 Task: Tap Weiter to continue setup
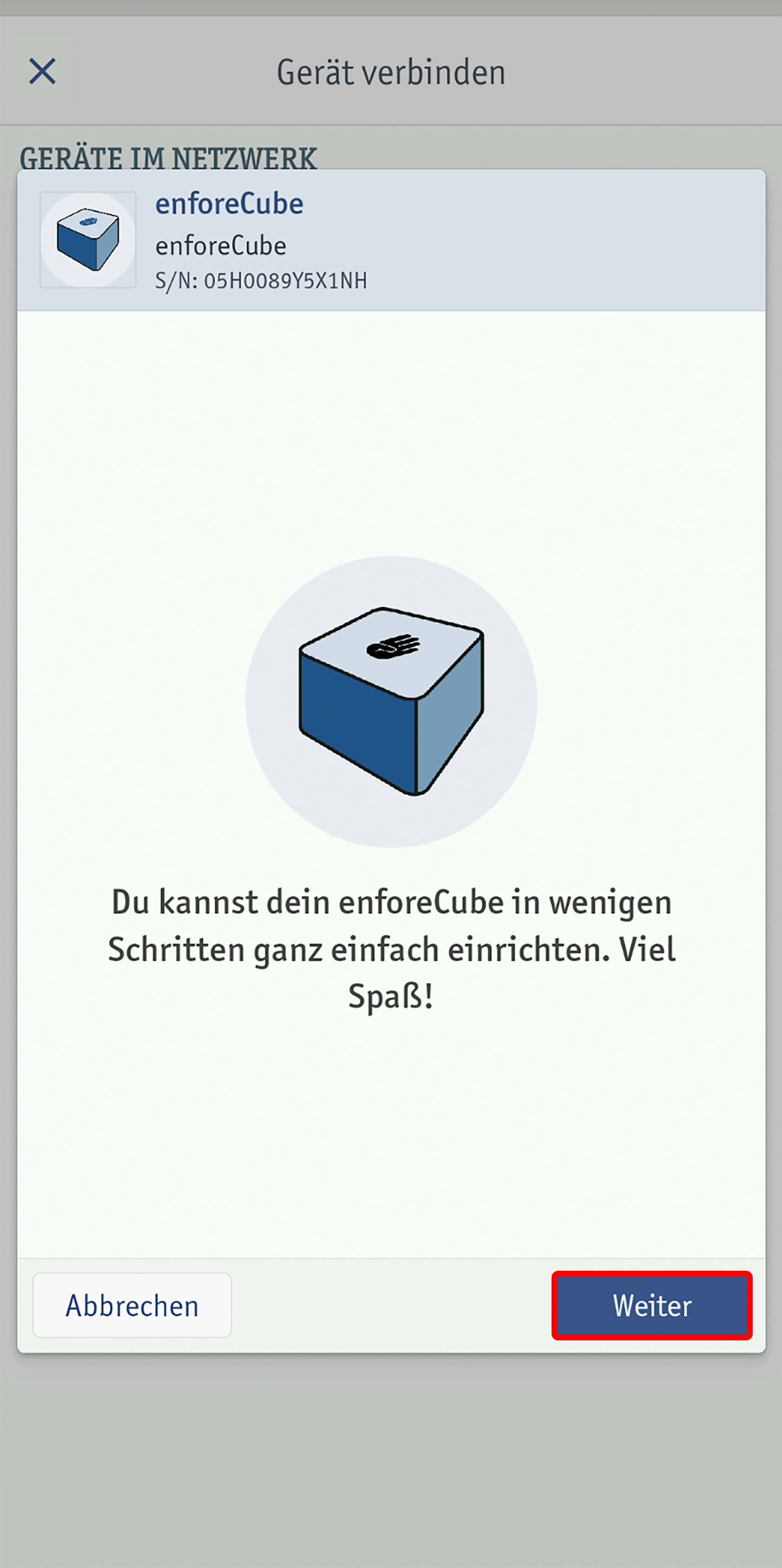651,1306
